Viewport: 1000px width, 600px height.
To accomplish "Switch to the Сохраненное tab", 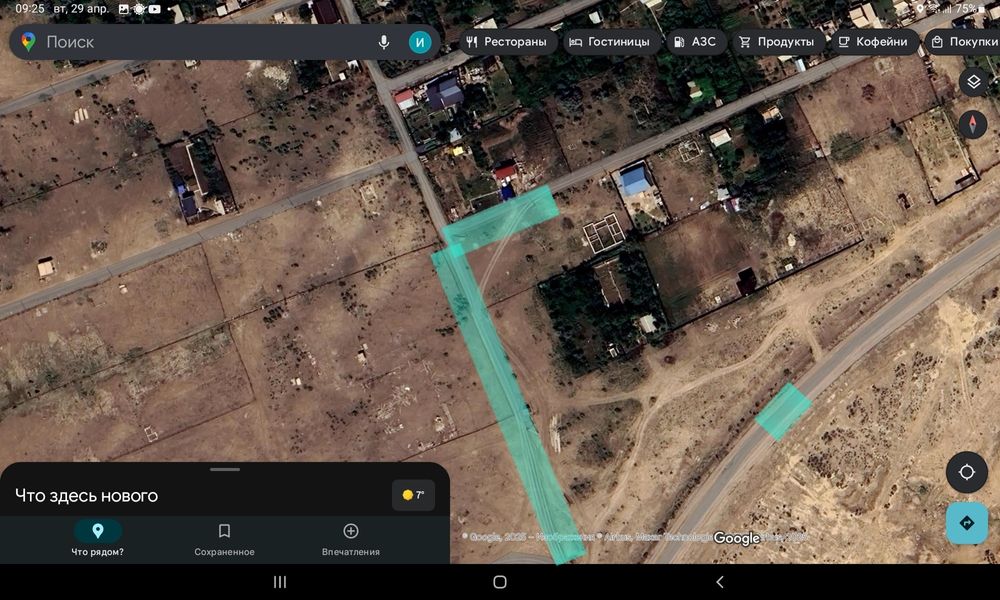I will click(224, 538).
